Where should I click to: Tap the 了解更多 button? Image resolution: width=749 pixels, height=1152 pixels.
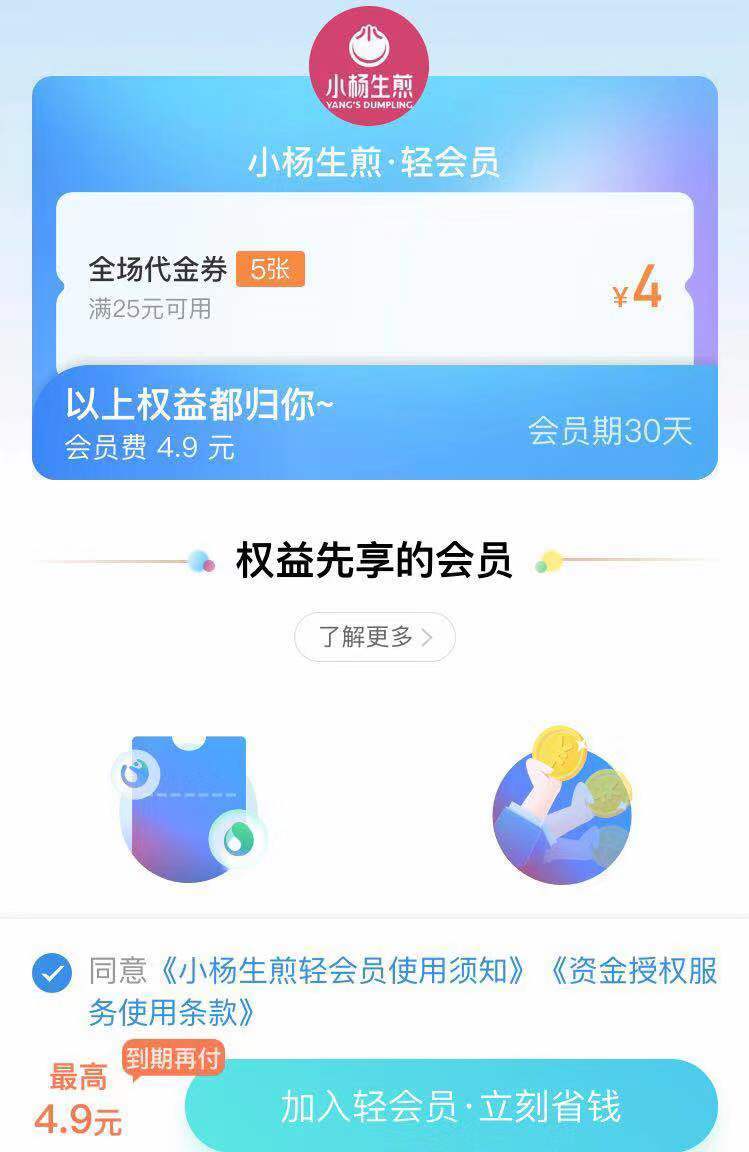[x=375, y=637]
